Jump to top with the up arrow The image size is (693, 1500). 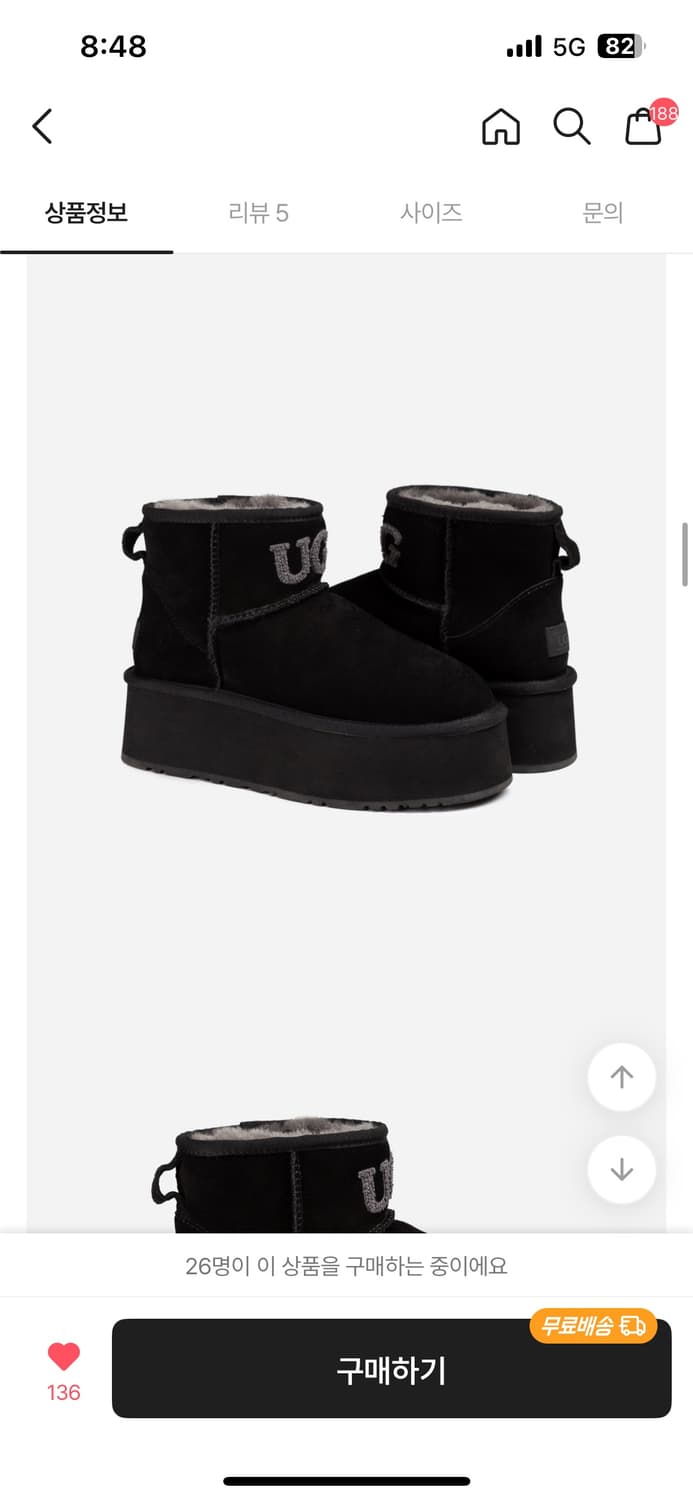tap(622, 1077)
